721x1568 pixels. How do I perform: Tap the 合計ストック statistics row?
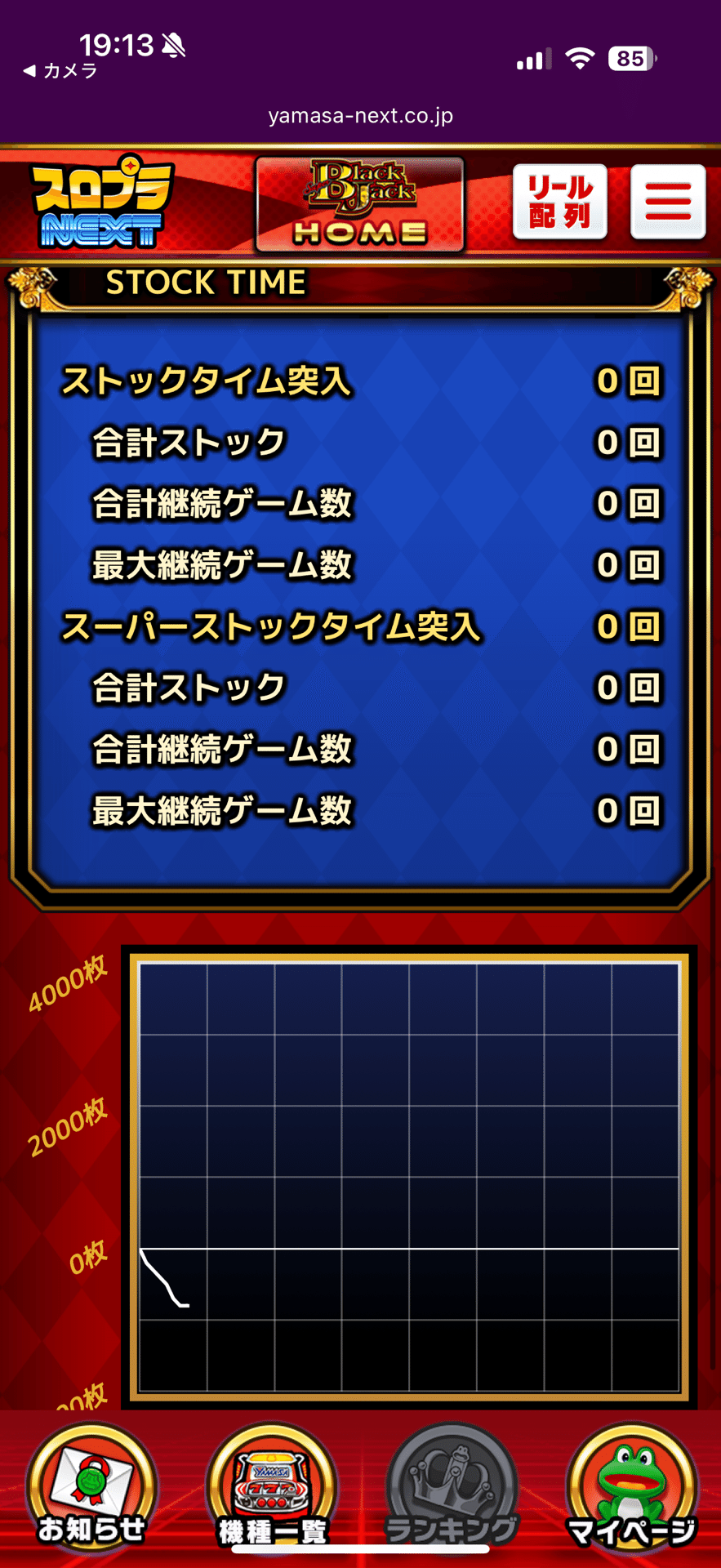(188, 443)
